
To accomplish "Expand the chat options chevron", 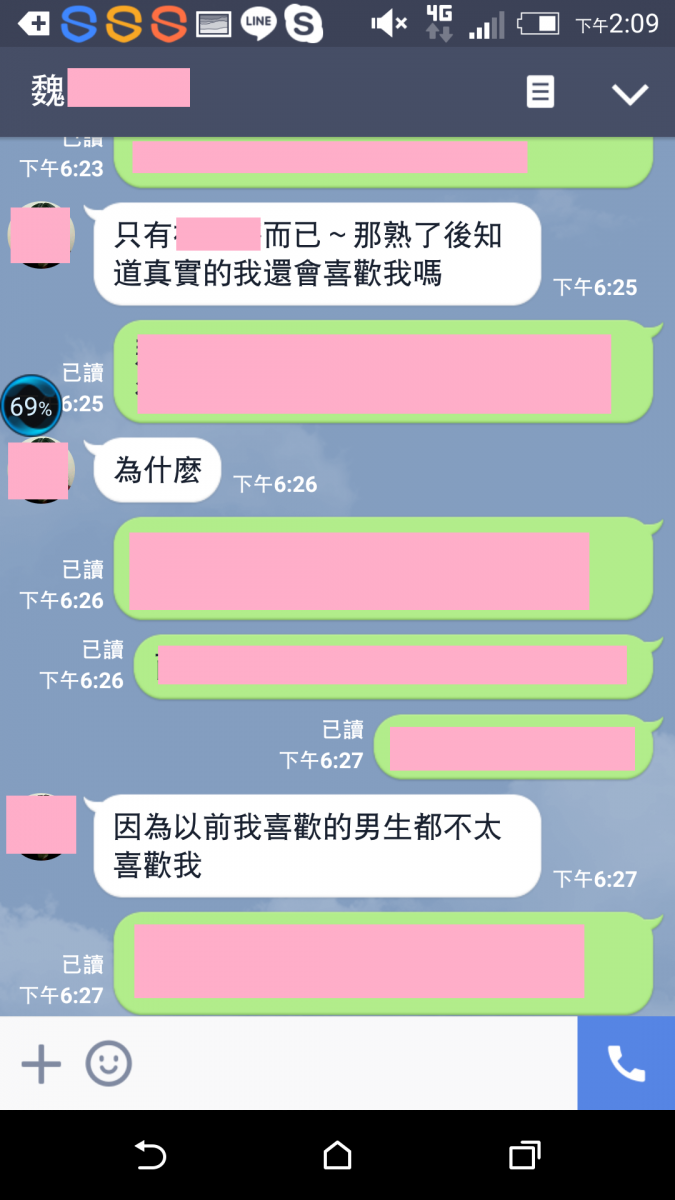I will [630, 94].
